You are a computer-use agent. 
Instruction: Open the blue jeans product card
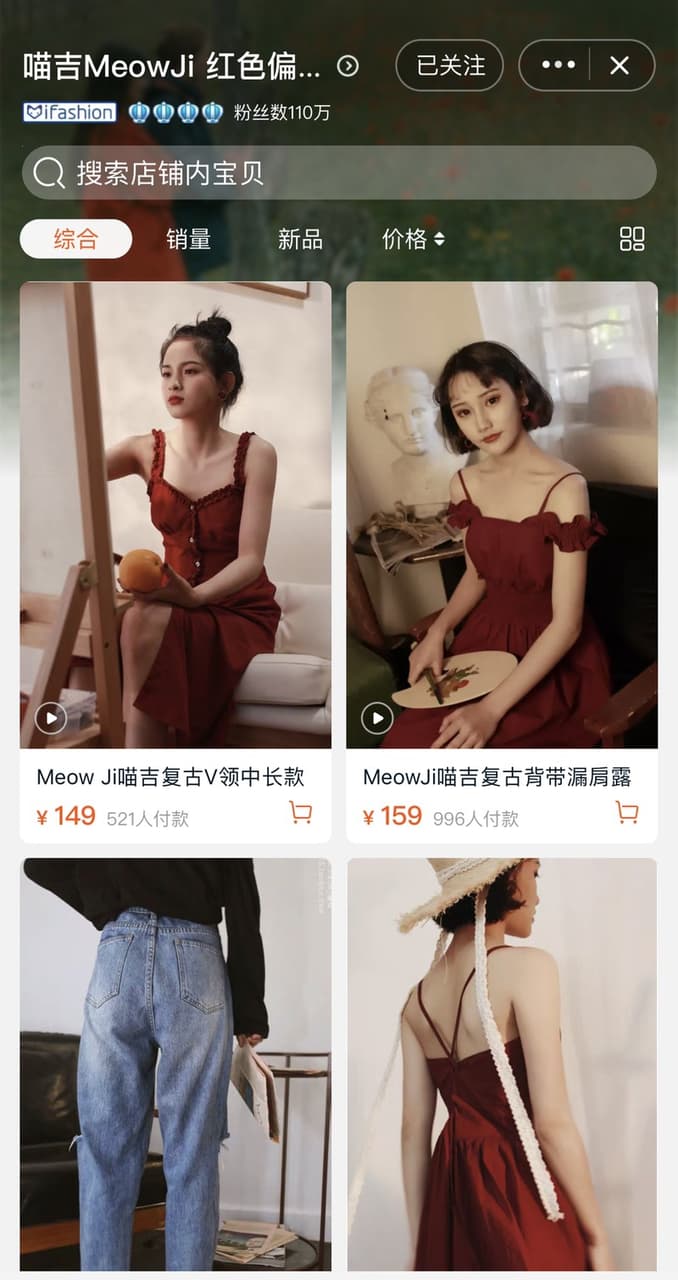pyautogui.click(x=176, y=1064)
